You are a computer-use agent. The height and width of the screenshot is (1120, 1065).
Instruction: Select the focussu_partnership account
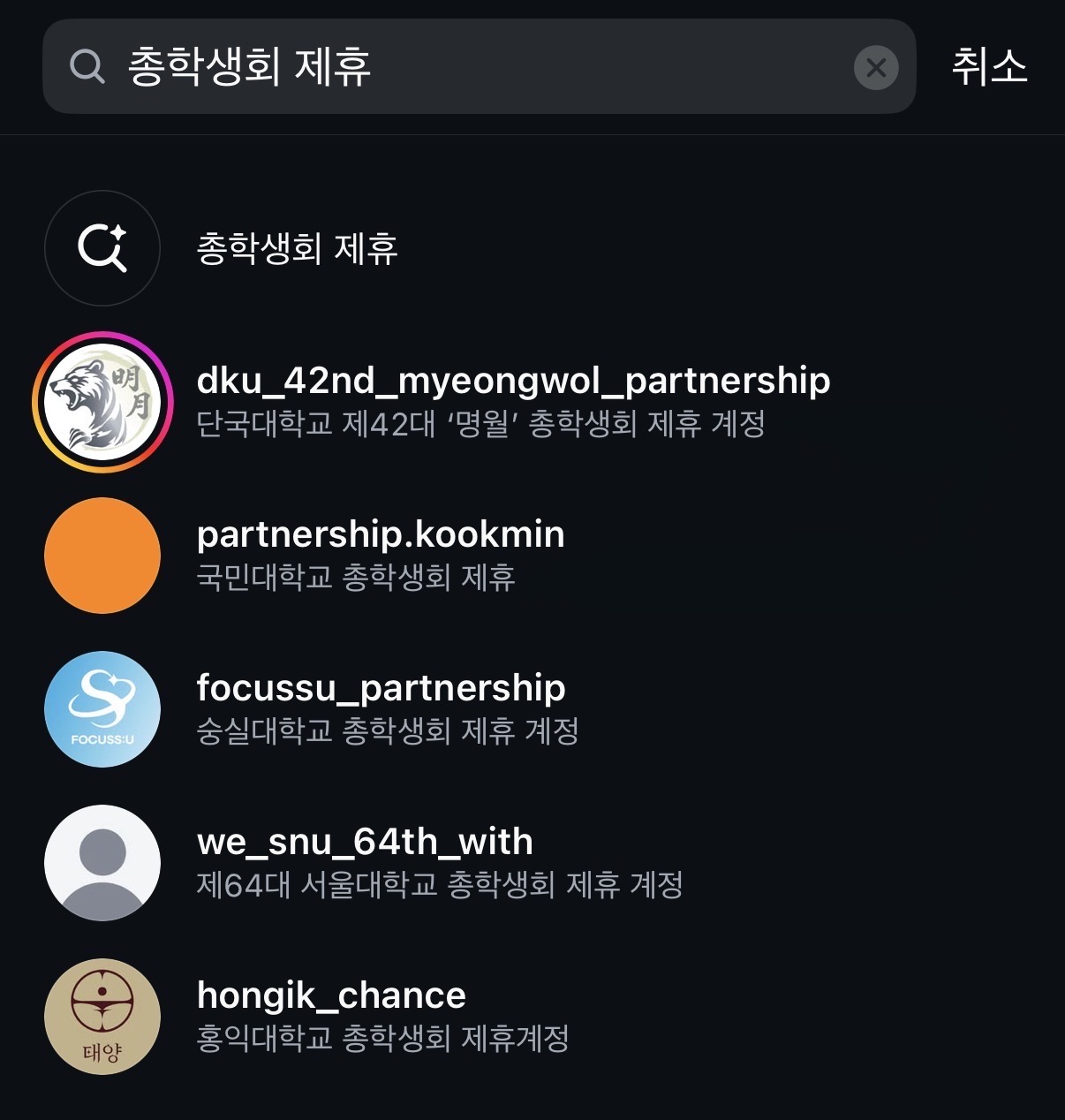[381, 708]
